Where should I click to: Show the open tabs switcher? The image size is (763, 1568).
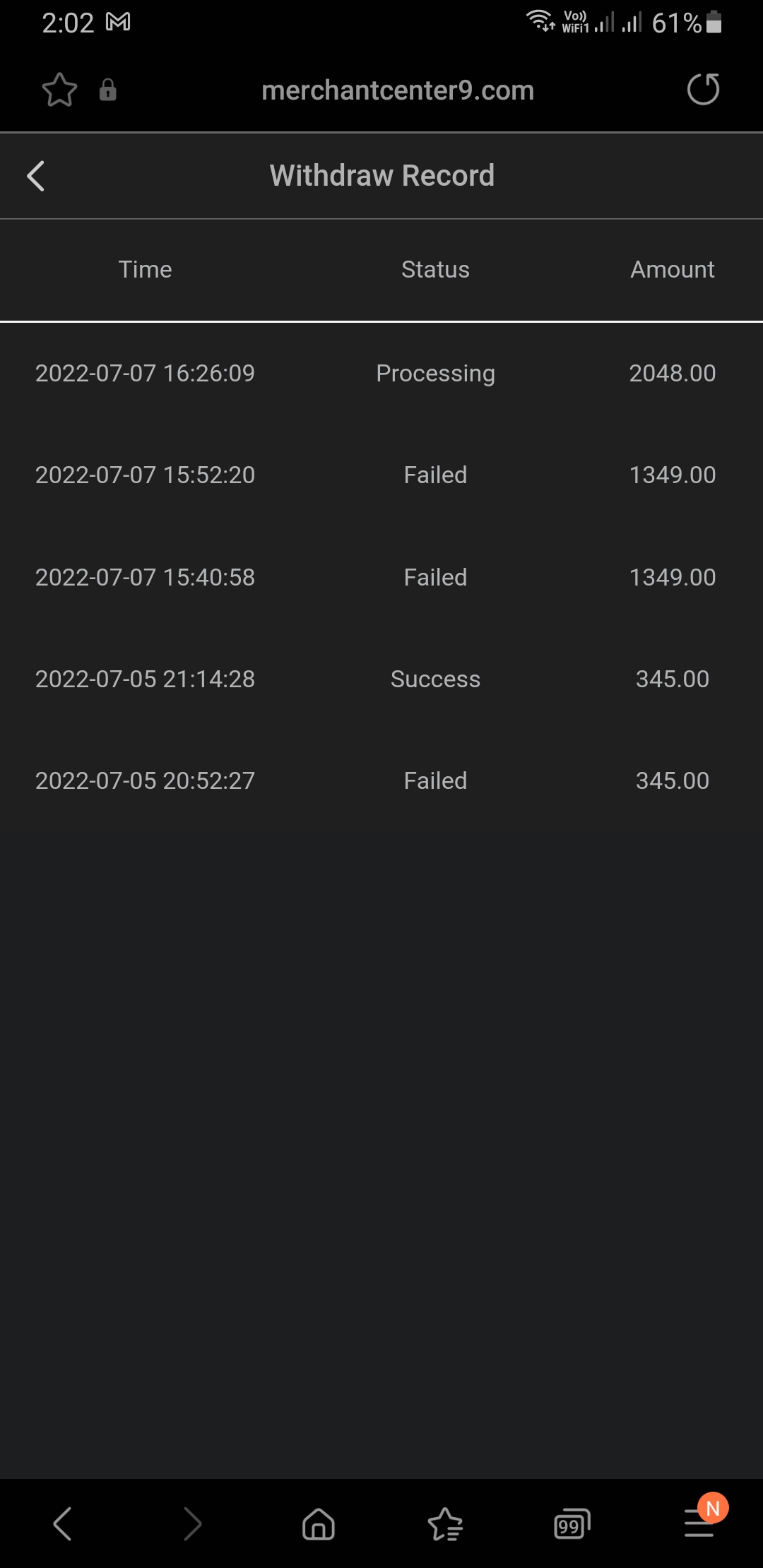pyautogui.click(x=572, y=1524)
